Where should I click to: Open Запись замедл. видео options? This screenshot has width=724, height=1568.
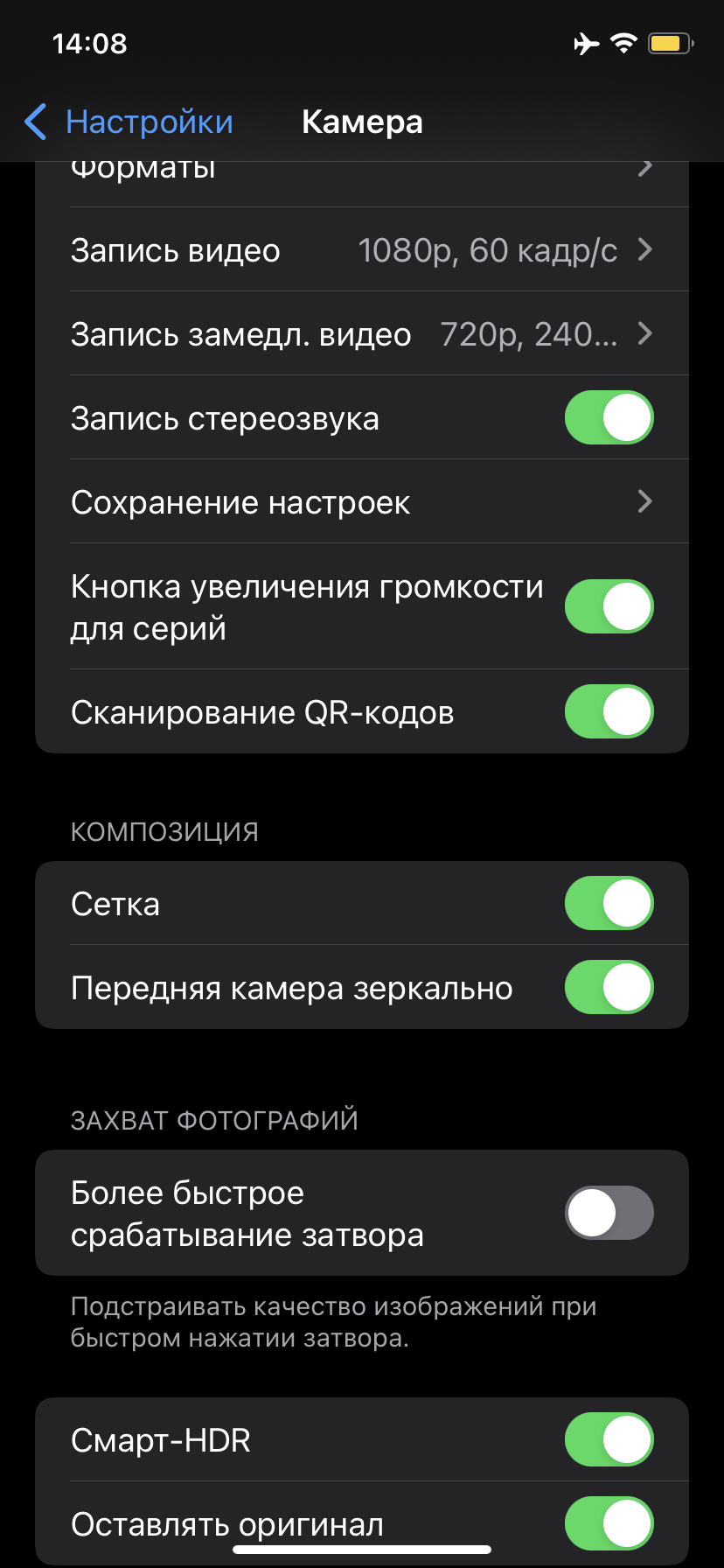click(x=362, y=334)
